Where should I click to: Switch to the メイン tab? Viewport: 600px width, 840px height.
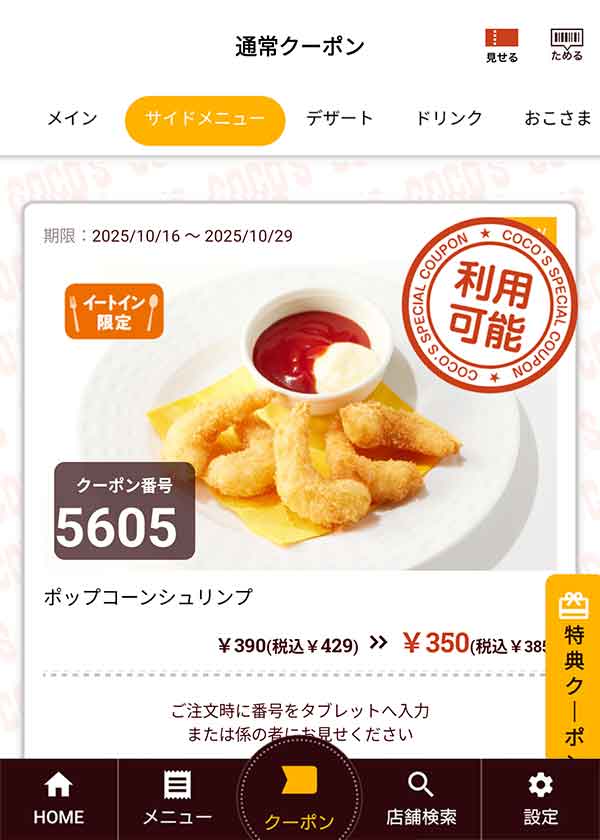click(72, 118)
